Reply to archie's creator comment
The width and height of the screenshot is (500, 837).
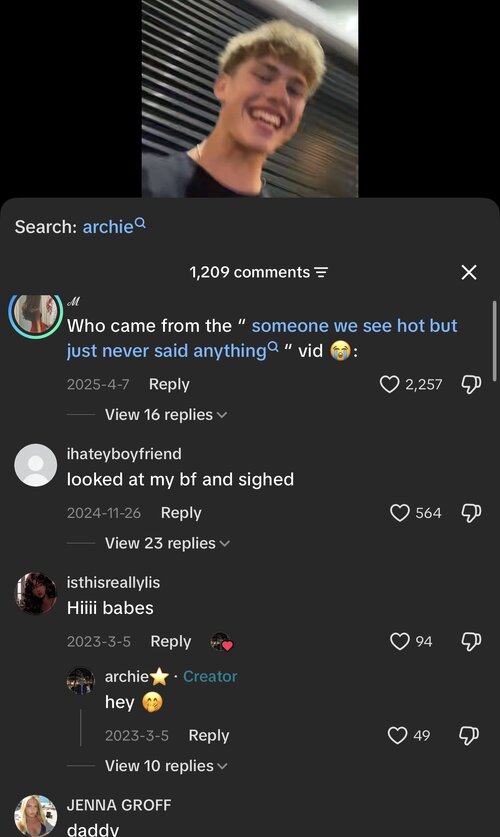point(209,736)
